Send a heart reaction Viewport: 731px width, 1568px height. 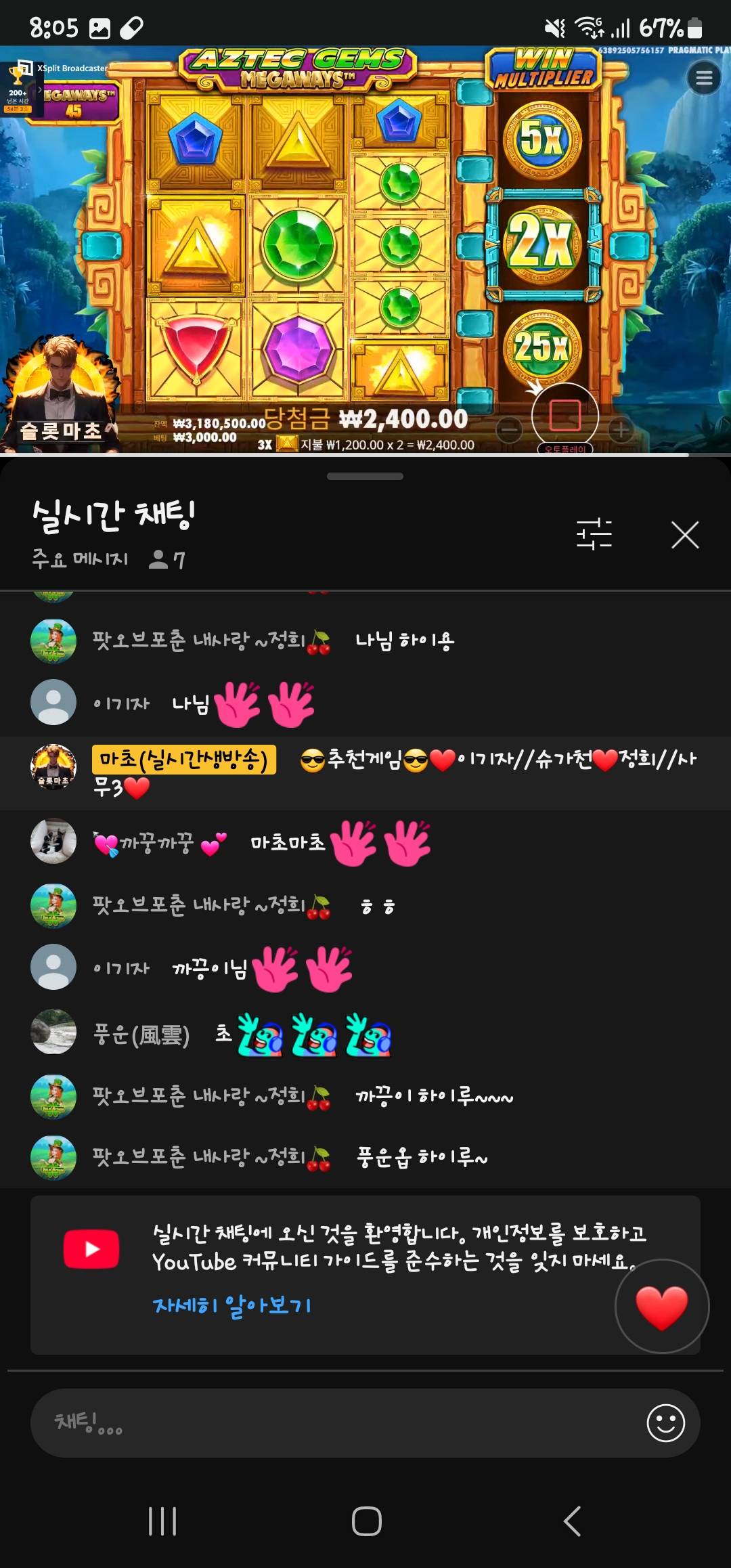coord(661,1306)
